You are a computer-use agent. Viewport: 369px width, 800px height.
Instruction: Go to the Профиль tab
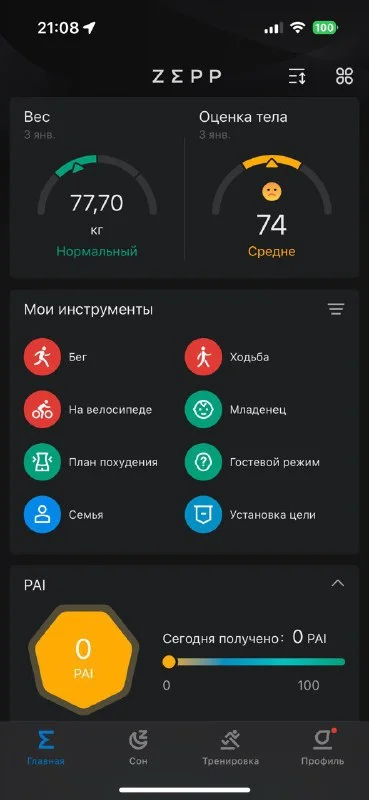coord(323,747)
